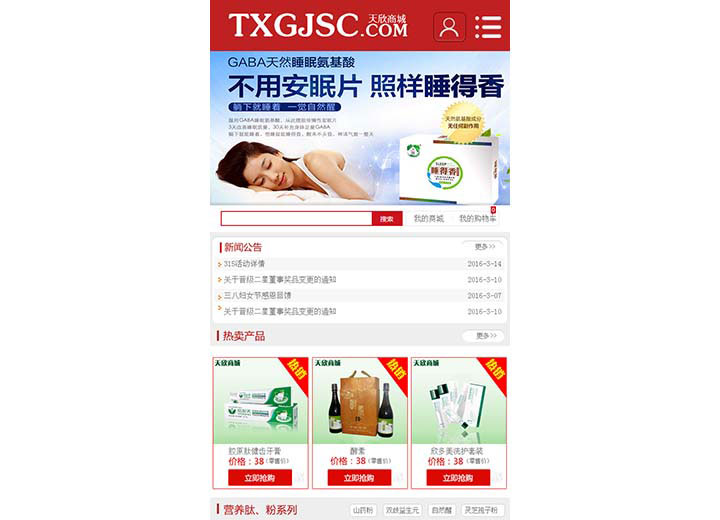Screen dimensions: 720x520
Task: Show 更多 in 热卖产品 section
Action: (x=484, y=336)
